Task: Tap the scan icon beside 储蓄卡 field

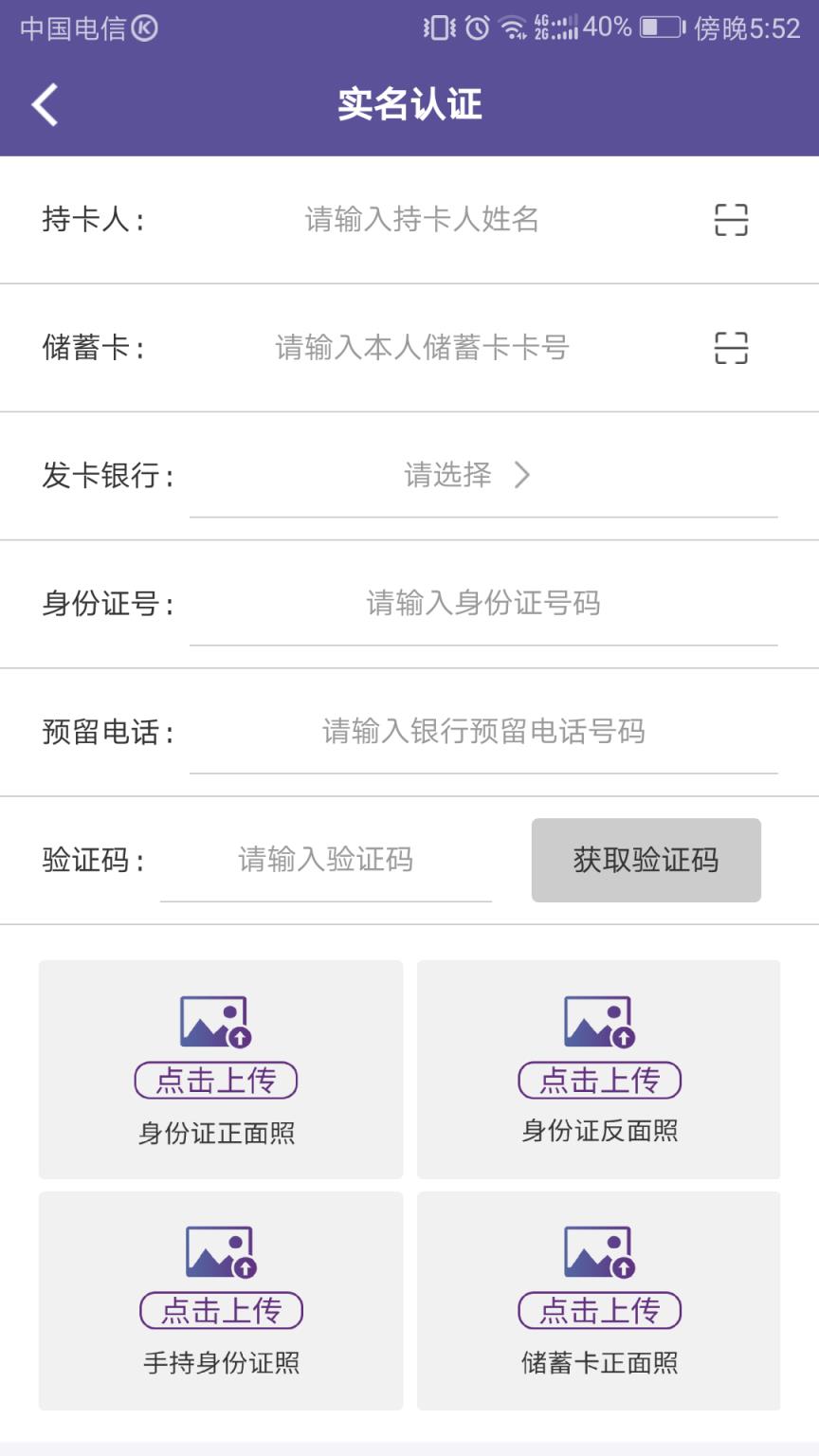Action: click(x=730, y=348)
